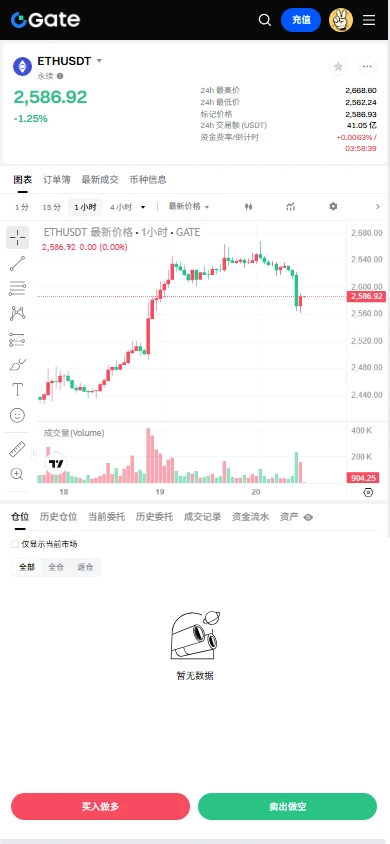
Task: Switch to the 币种信息 tab
Action: click(148, 180)
